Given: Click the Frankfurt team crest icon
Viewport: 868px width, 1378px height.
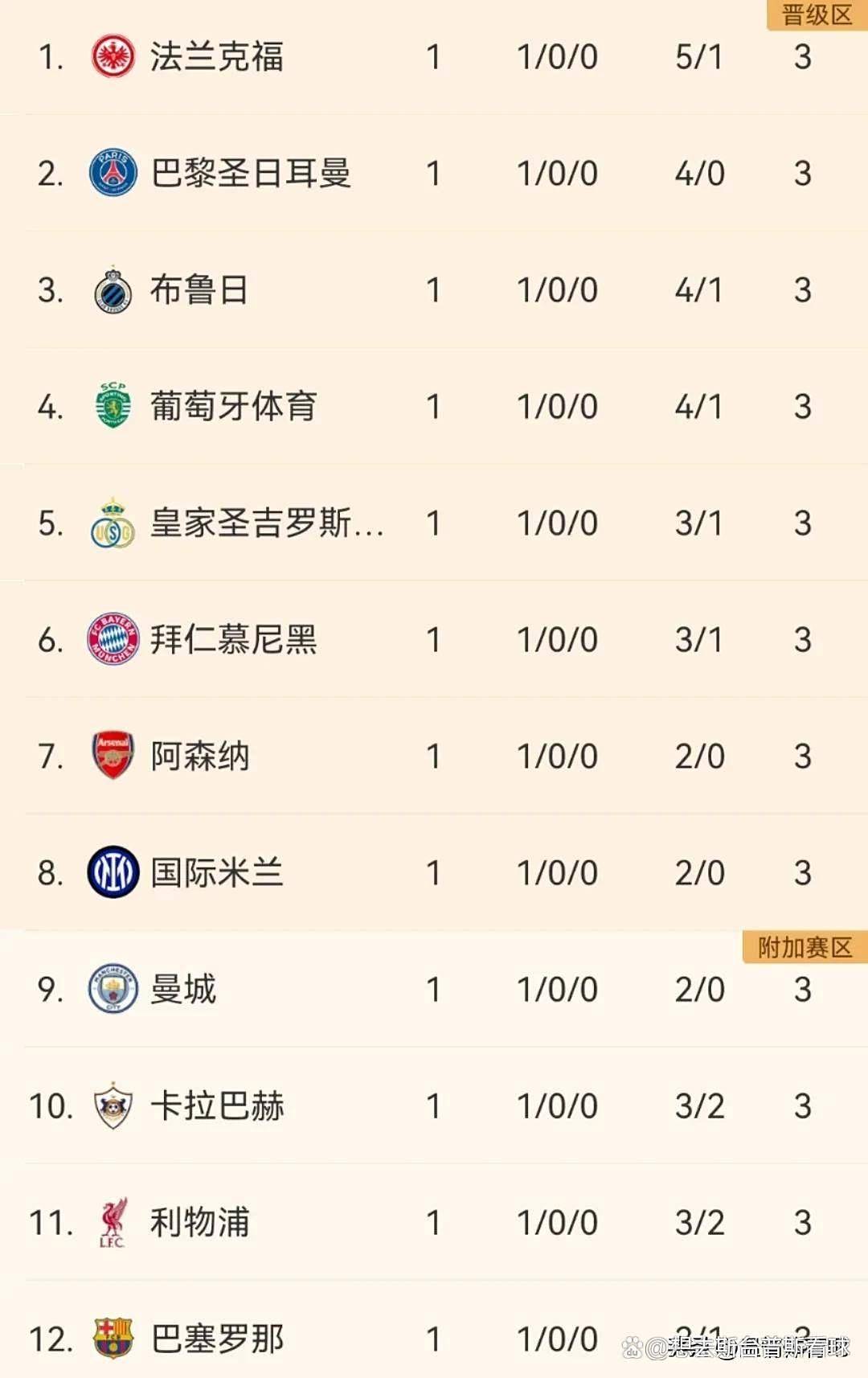Looking at the screenshot, I should tap(115, 54).
